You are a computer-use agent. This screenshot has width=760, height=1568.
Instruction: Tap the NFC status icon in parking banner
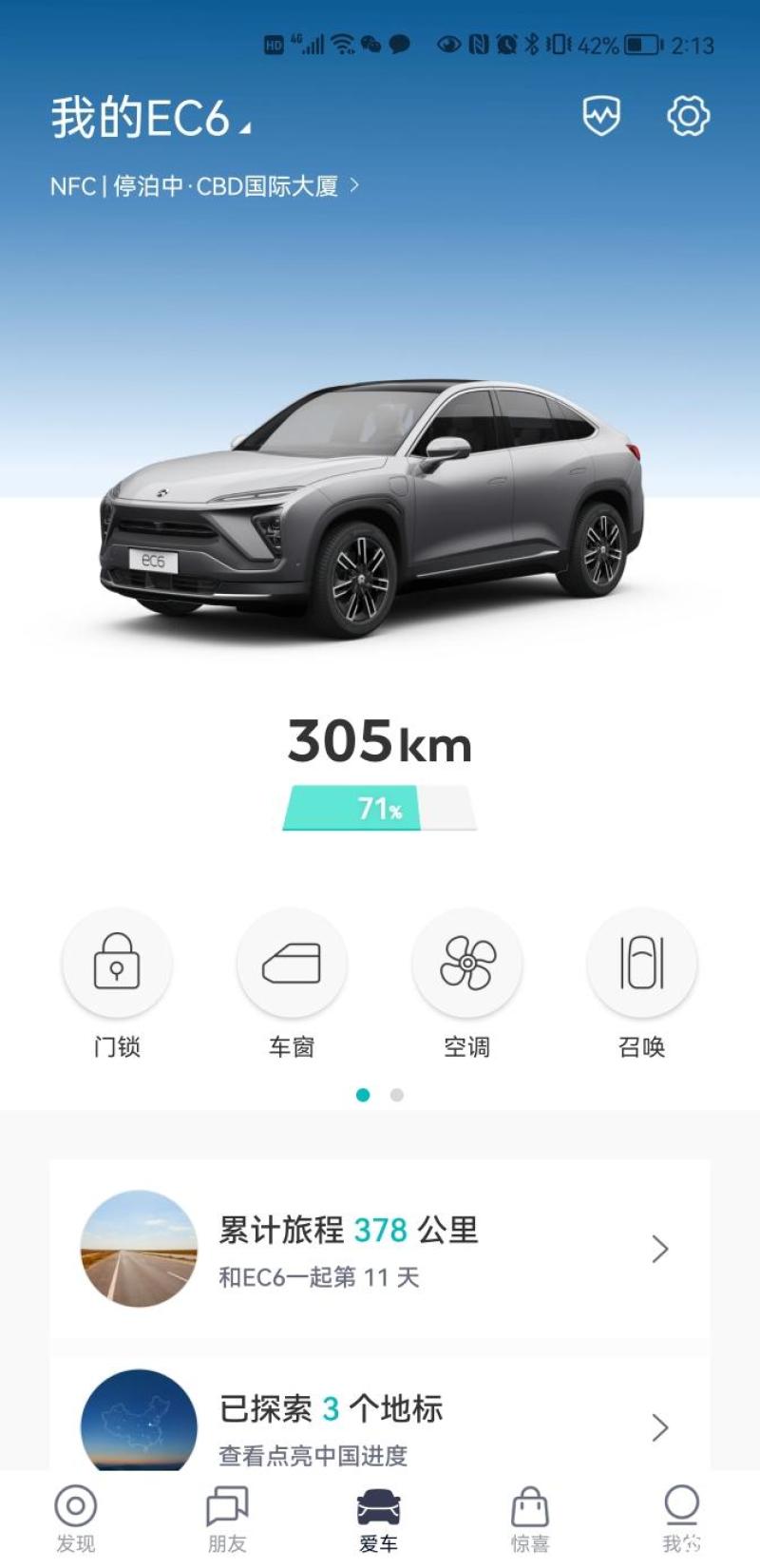pyautogui.click(x=73, y=186)
